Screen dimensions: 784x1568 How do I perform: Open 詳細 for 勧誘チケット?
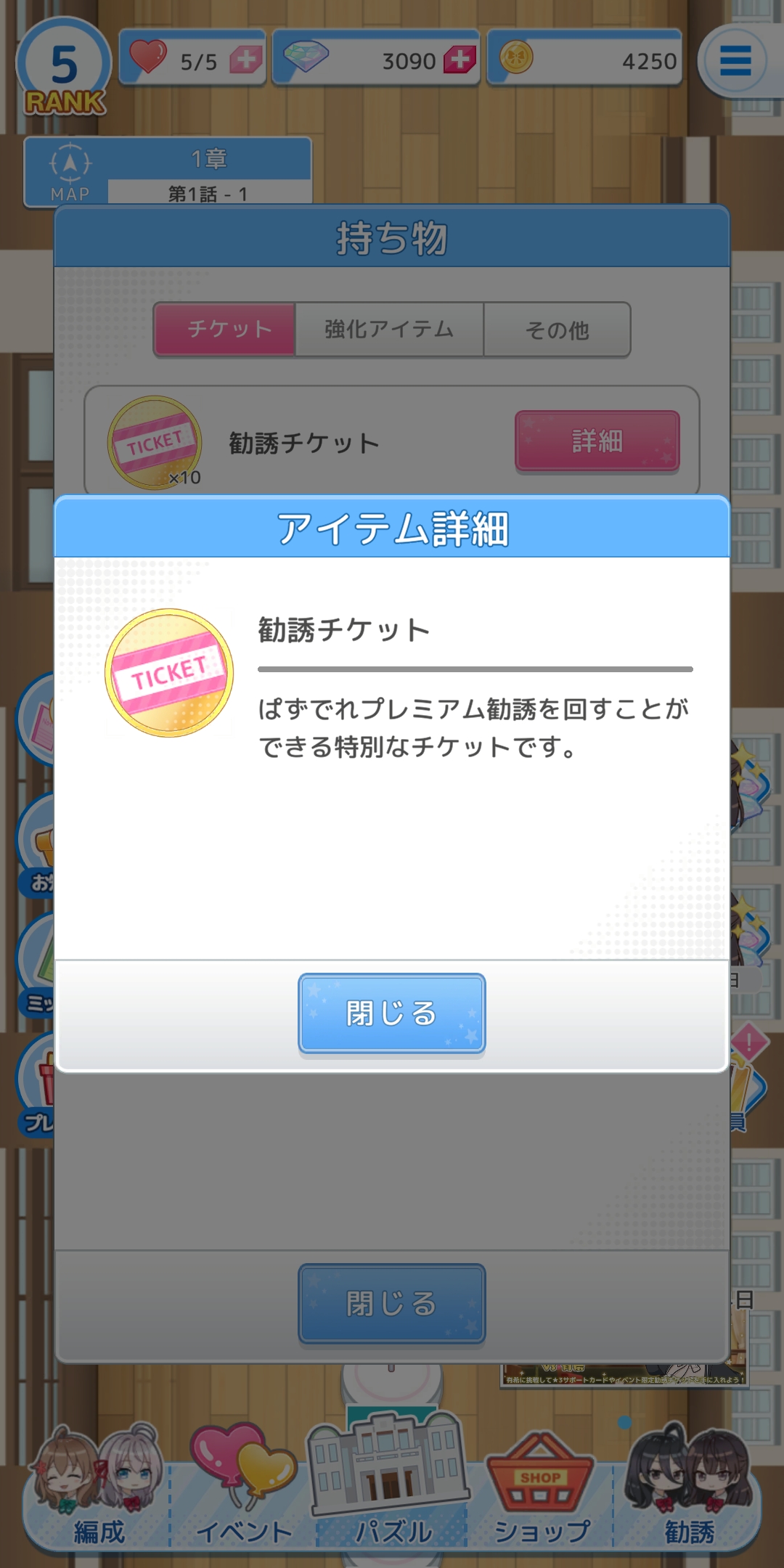point(597,441)
